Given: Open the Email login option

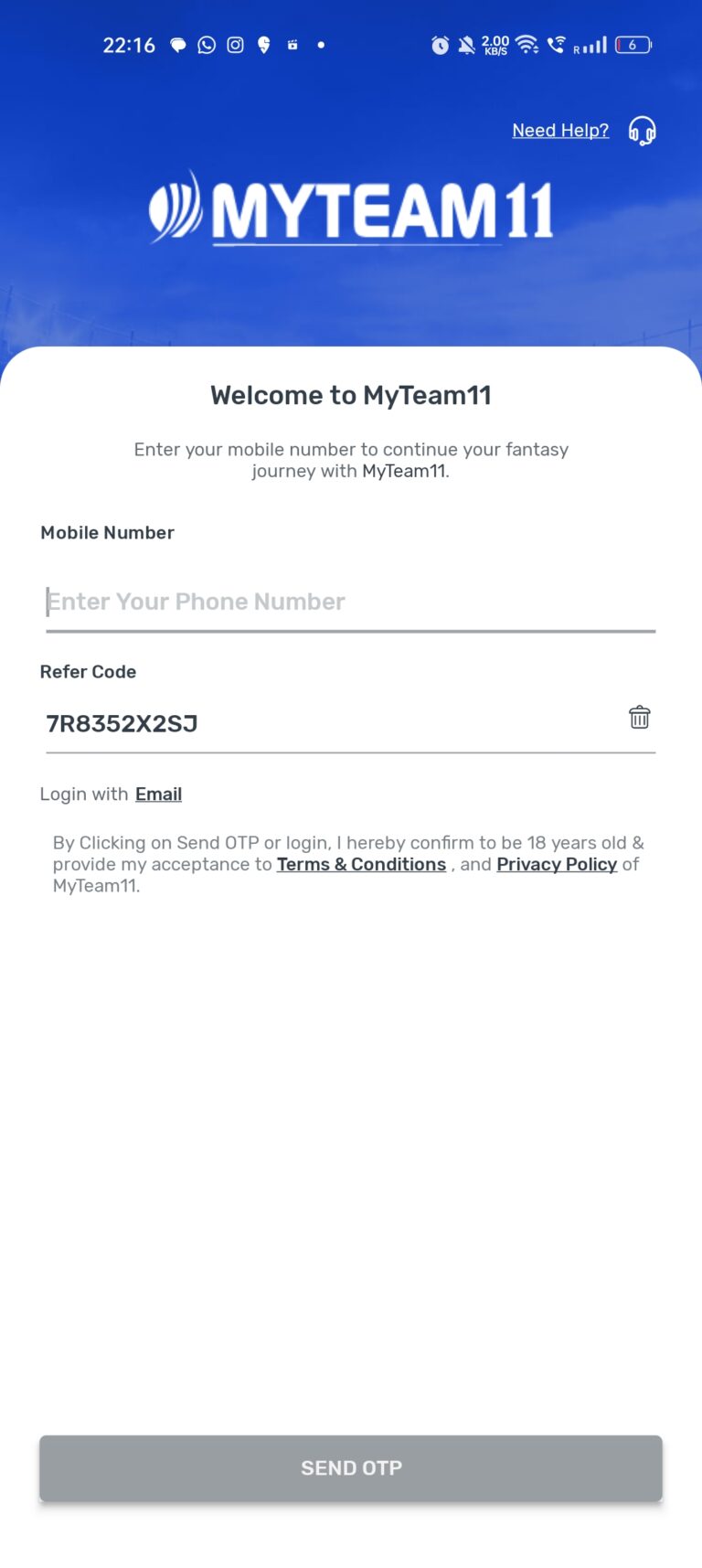Looking at the screenshot, I should click(157, 794).
